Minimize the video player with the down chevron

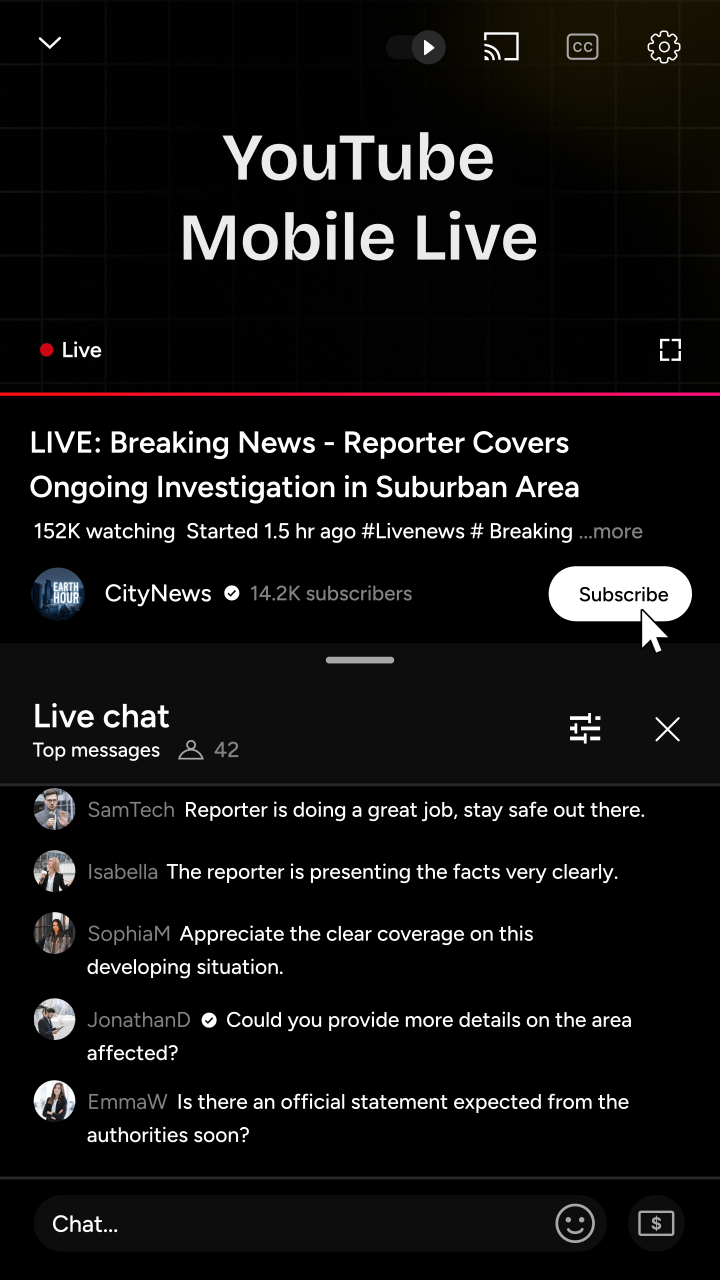[50, 43]
